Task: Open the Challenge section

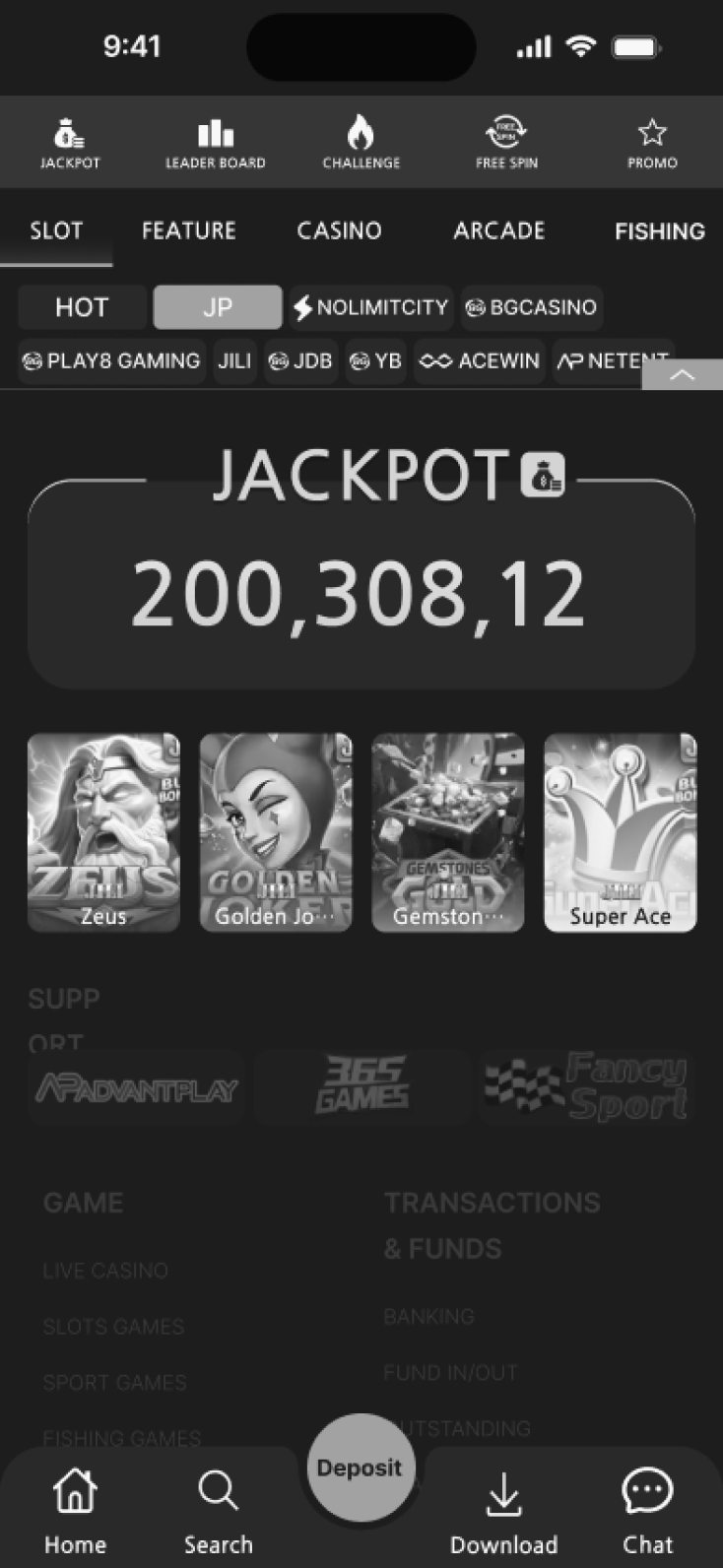Action: point(361,143)
